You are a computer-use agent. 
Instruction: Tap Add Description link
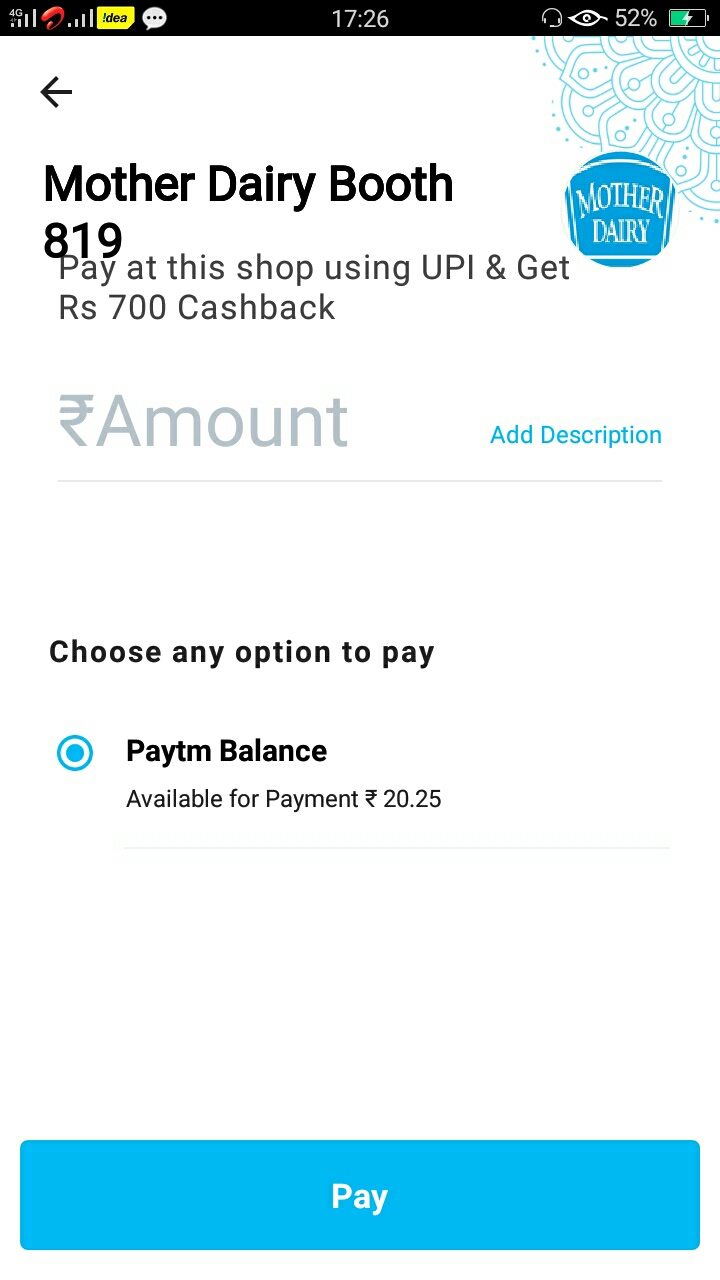coord(575,435)
